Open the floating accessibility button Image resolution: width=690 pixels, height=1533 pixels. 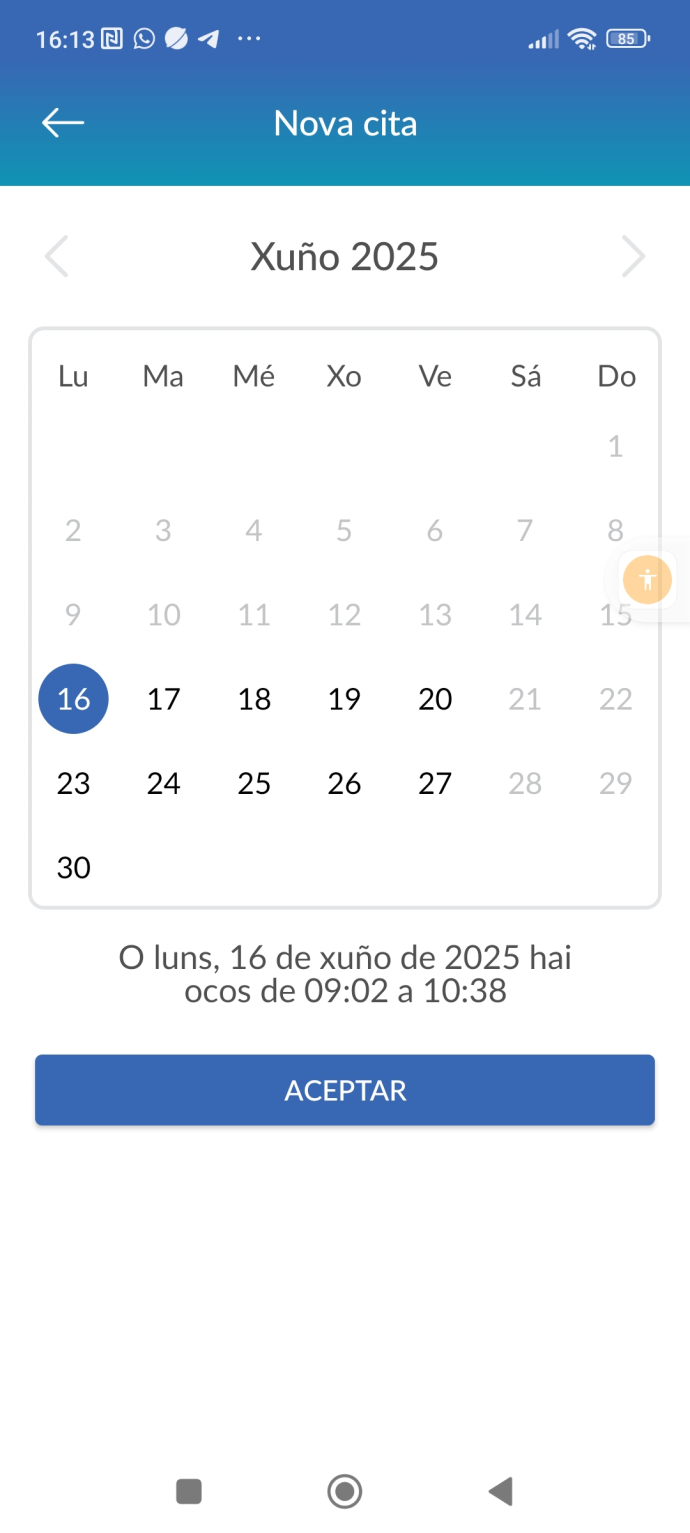coord(647,579)
